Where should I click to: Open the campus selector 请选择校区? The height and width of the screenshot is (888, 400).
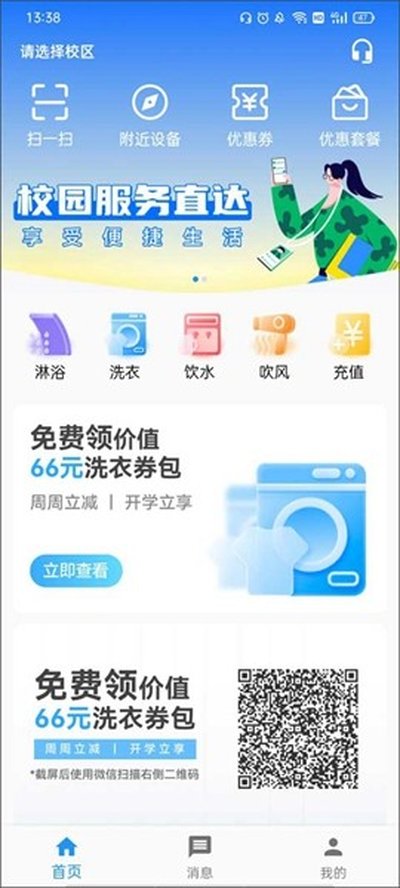(x=57, y=52)
